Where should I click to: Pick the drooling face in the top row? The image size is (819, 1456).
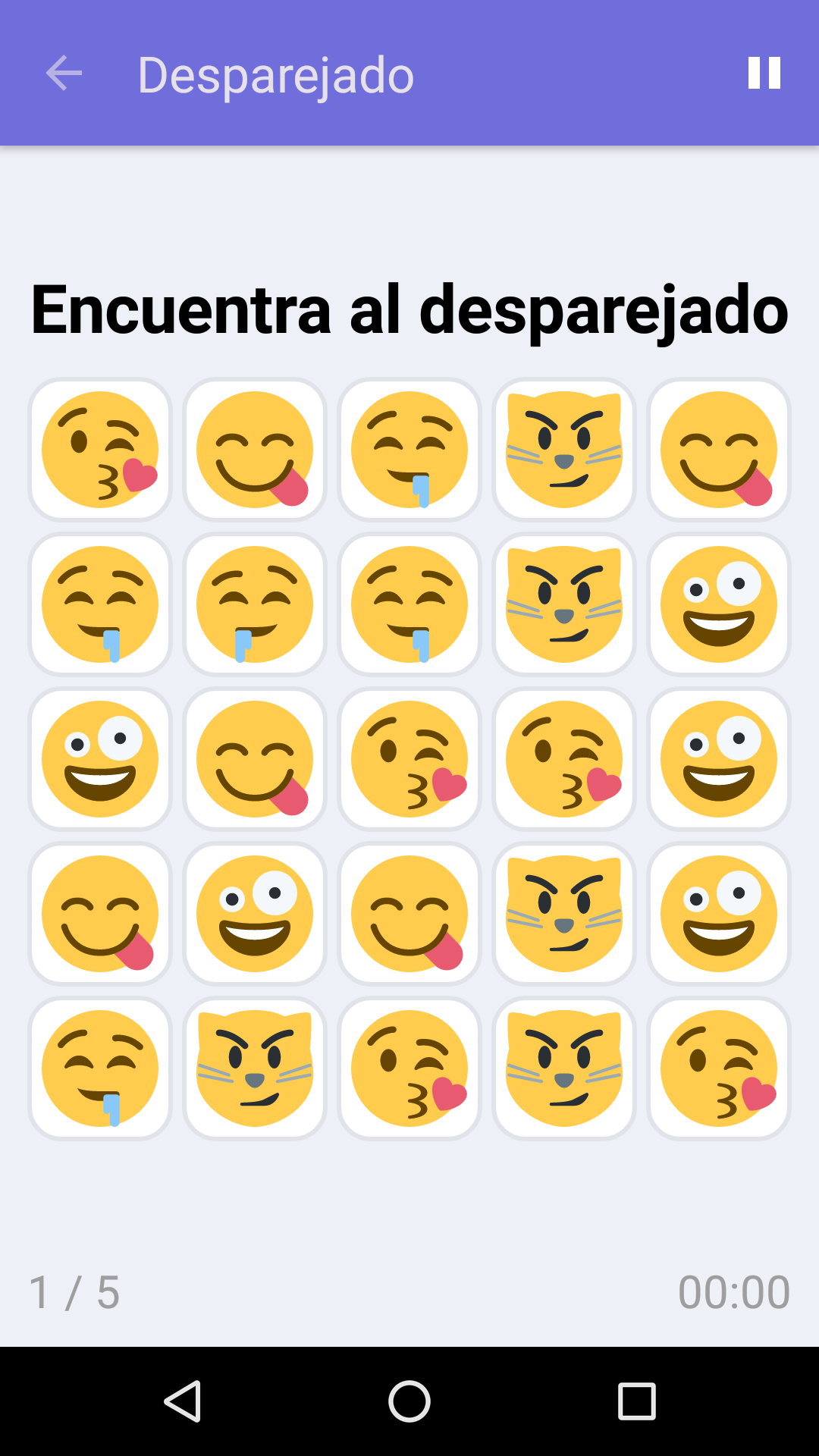point(409,449)
